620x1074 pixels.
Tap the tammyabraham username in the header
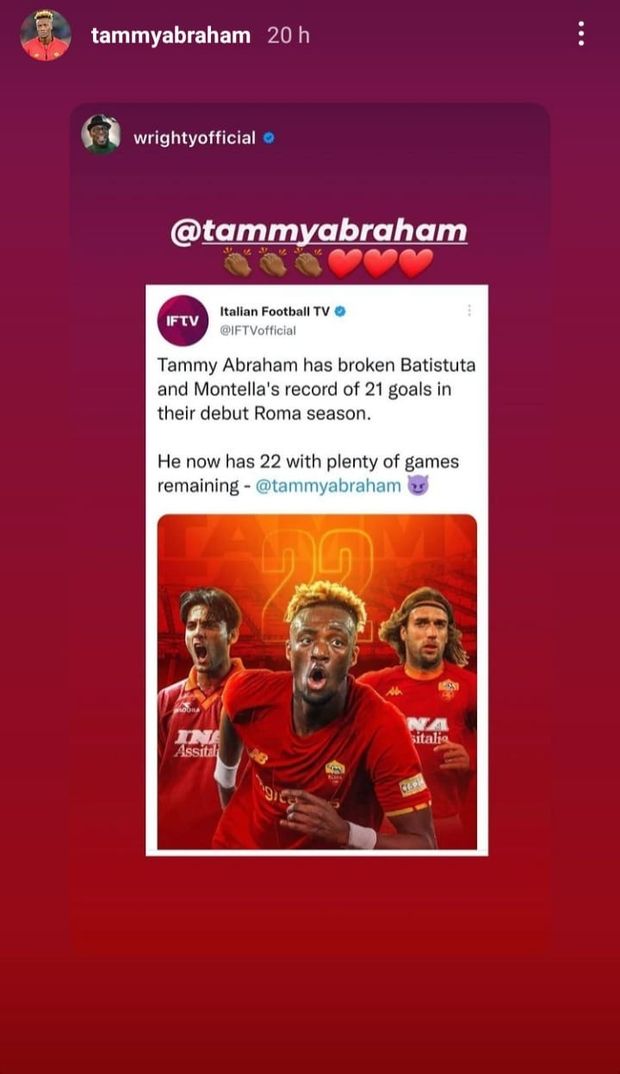(170, 35)
